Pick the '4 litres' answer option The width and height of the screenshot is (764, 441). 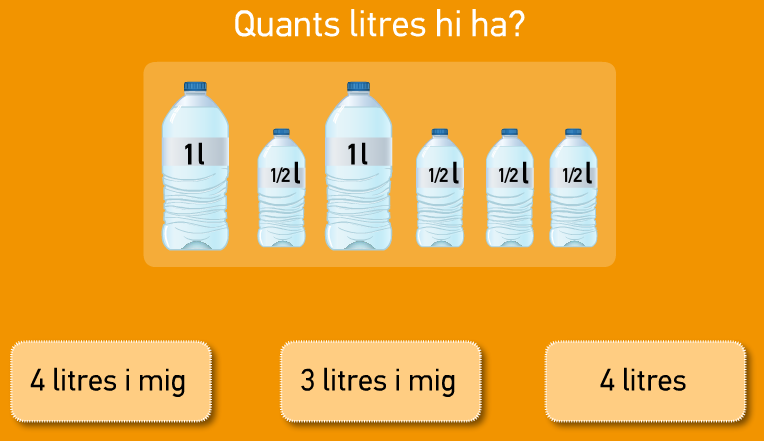click(644, 381)
